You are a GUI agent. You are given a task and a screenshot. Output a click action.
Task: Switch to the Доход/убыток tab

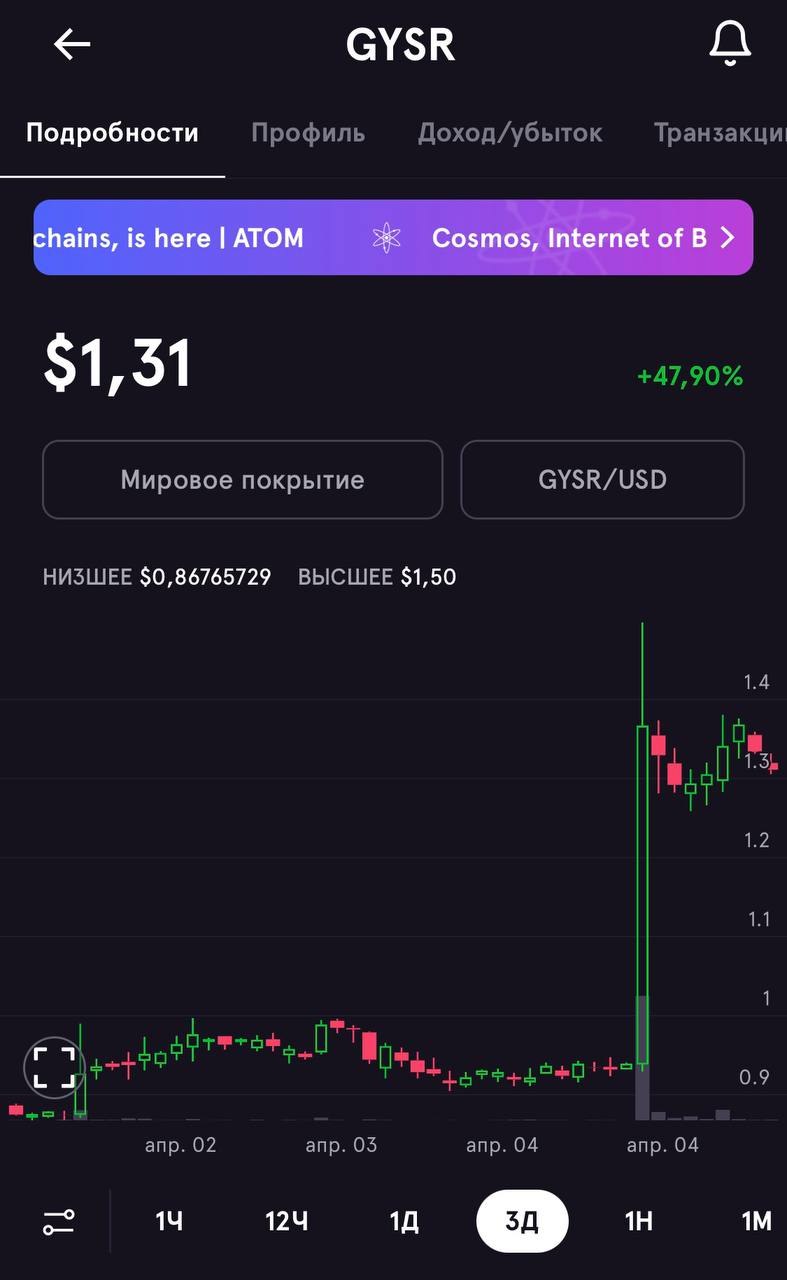tap(510, 133)
